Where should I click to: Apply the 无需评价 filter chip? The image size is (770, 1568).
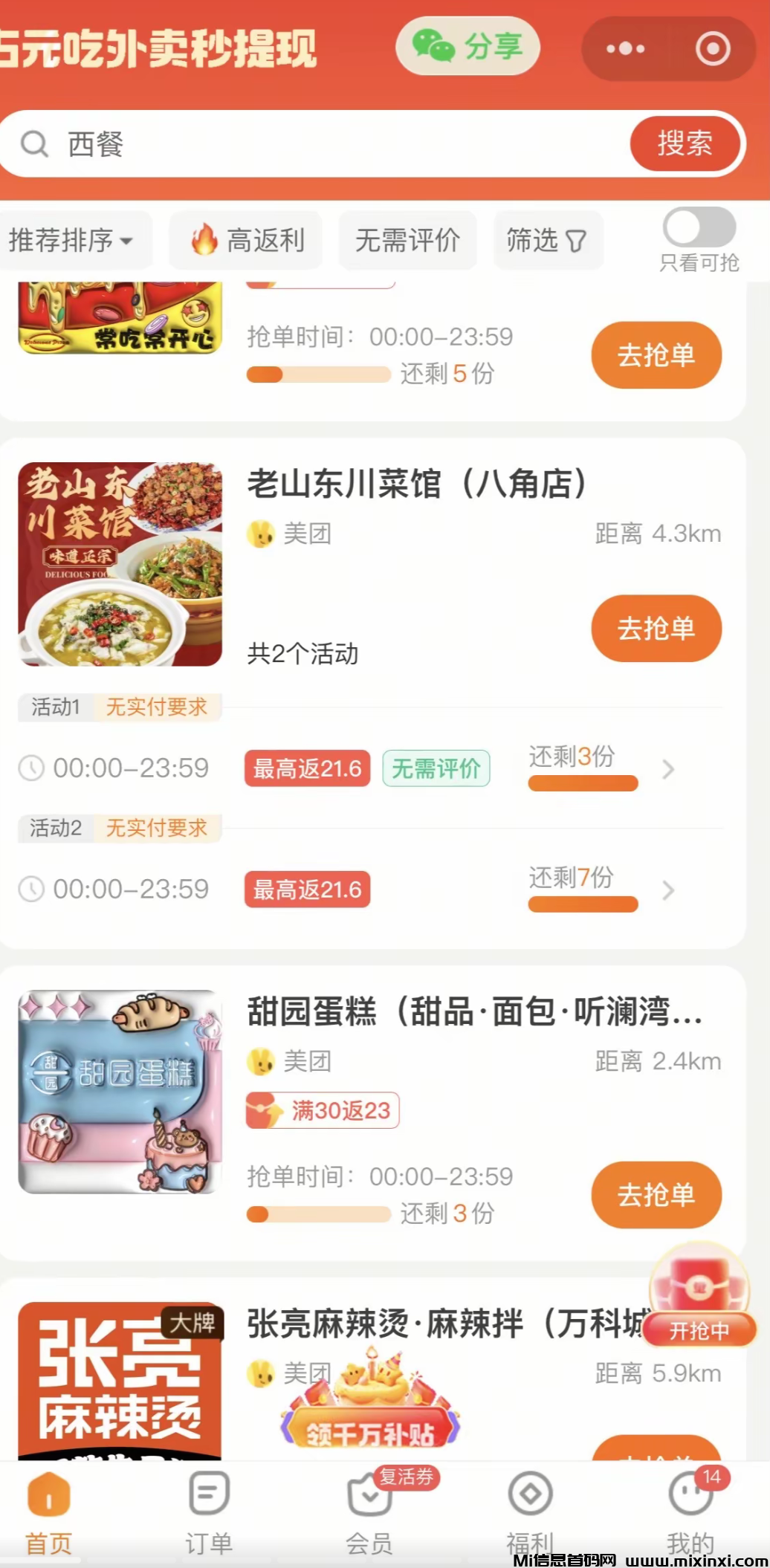[x=407, y=240]
